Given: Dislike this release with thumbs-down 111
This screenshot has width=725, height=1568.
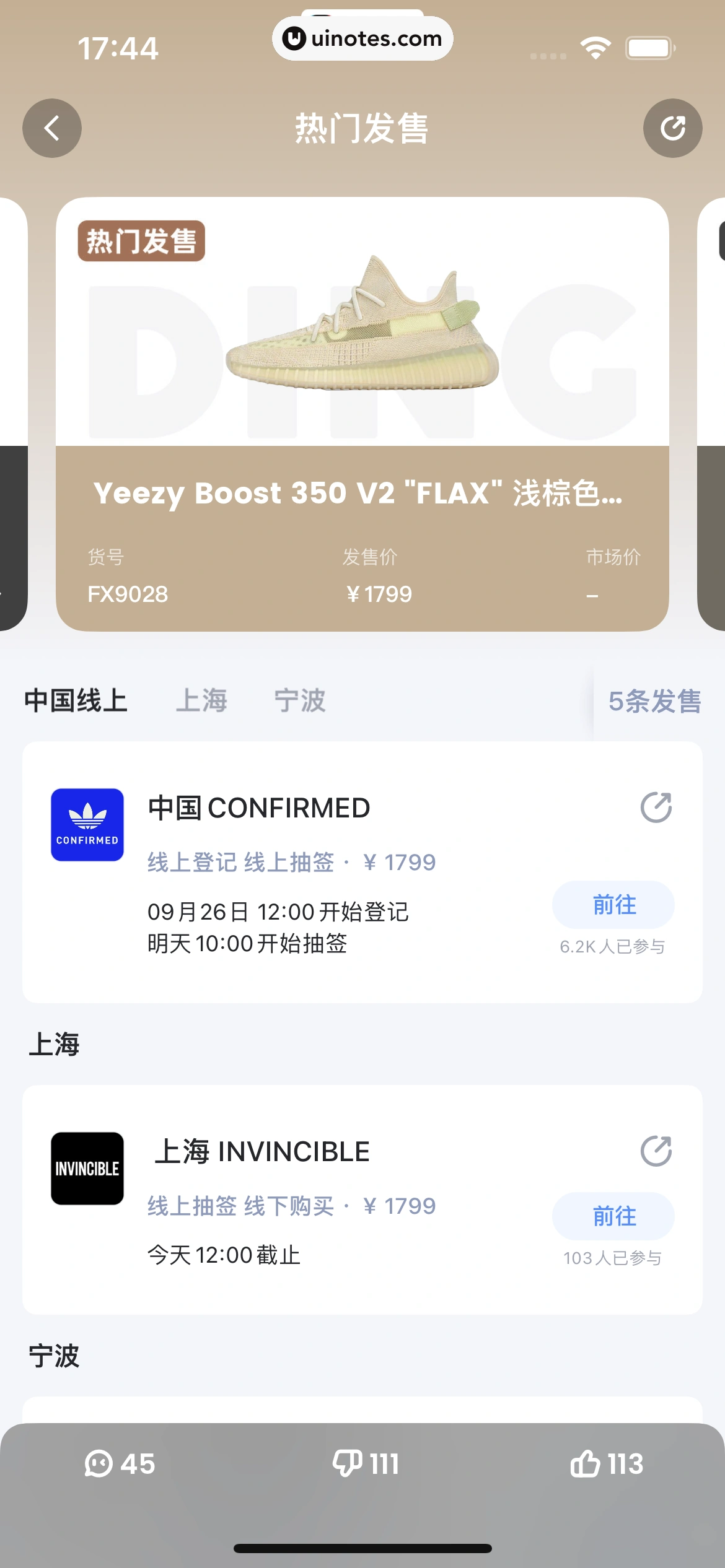Looking at the screenshot, I should (366, 1465).
